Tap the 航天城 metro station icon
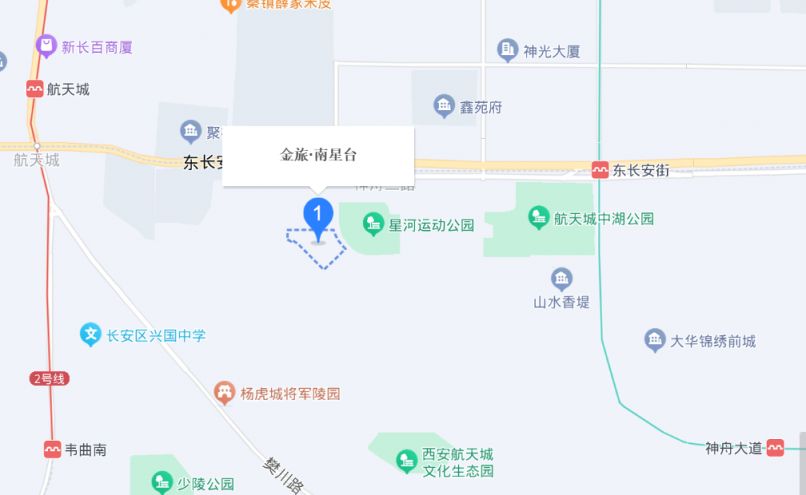This screenshot has height=495, width=806. click(x=34, y=89)
